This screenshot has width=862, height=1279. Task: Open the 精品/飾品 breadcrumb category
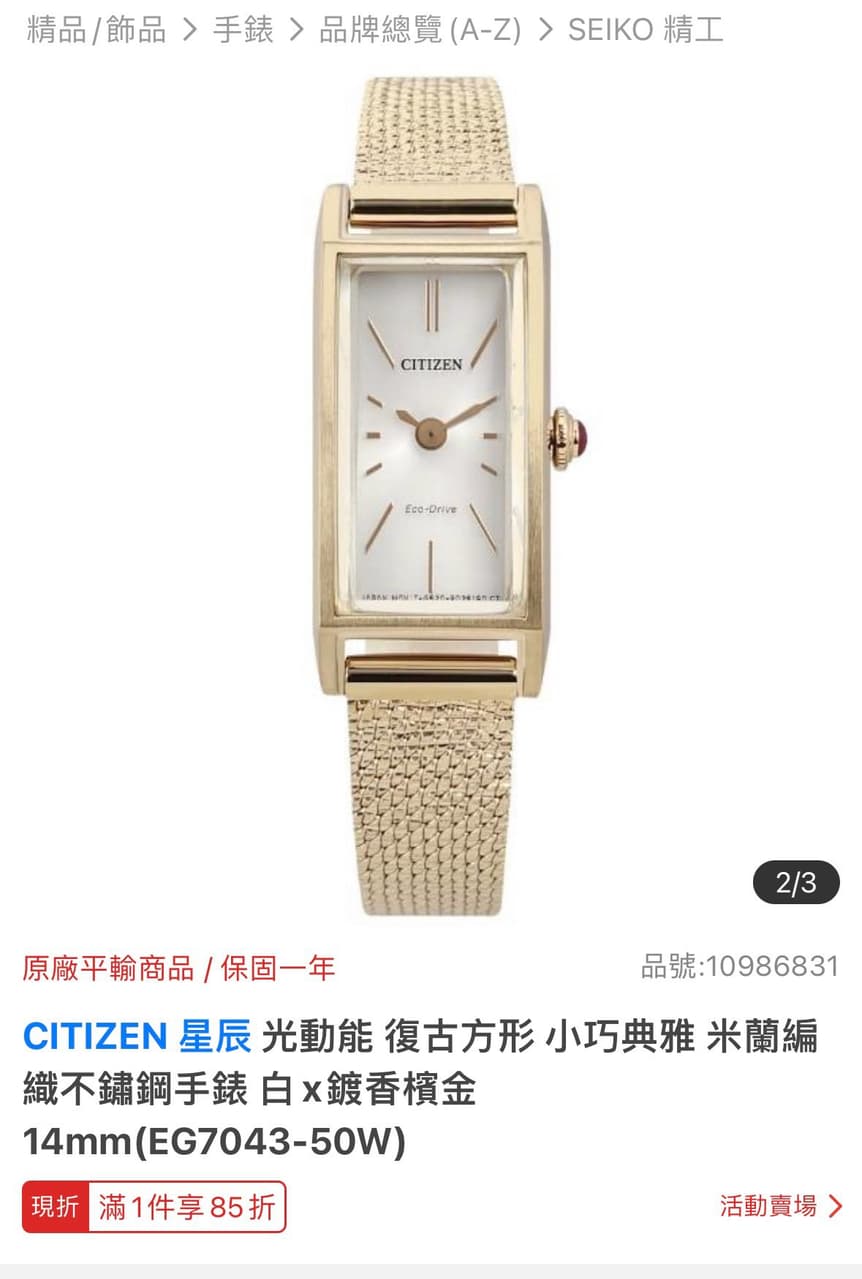coord(96,29)
